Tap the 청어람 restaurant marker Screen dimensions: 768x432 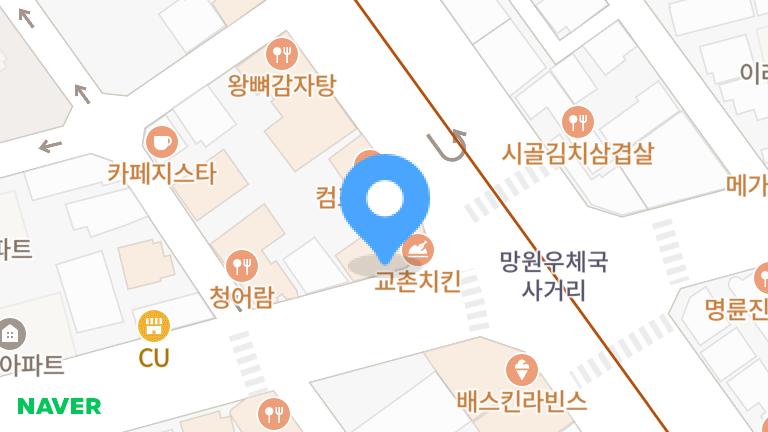(242, 266)
